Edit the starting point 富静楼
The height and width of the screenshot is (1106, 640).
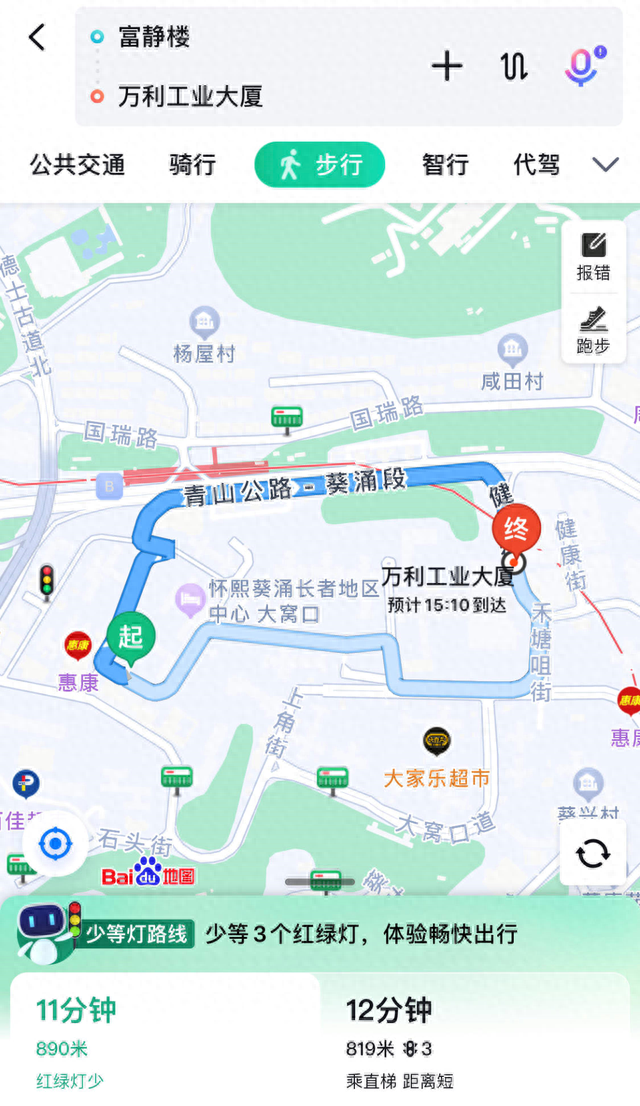154,37
